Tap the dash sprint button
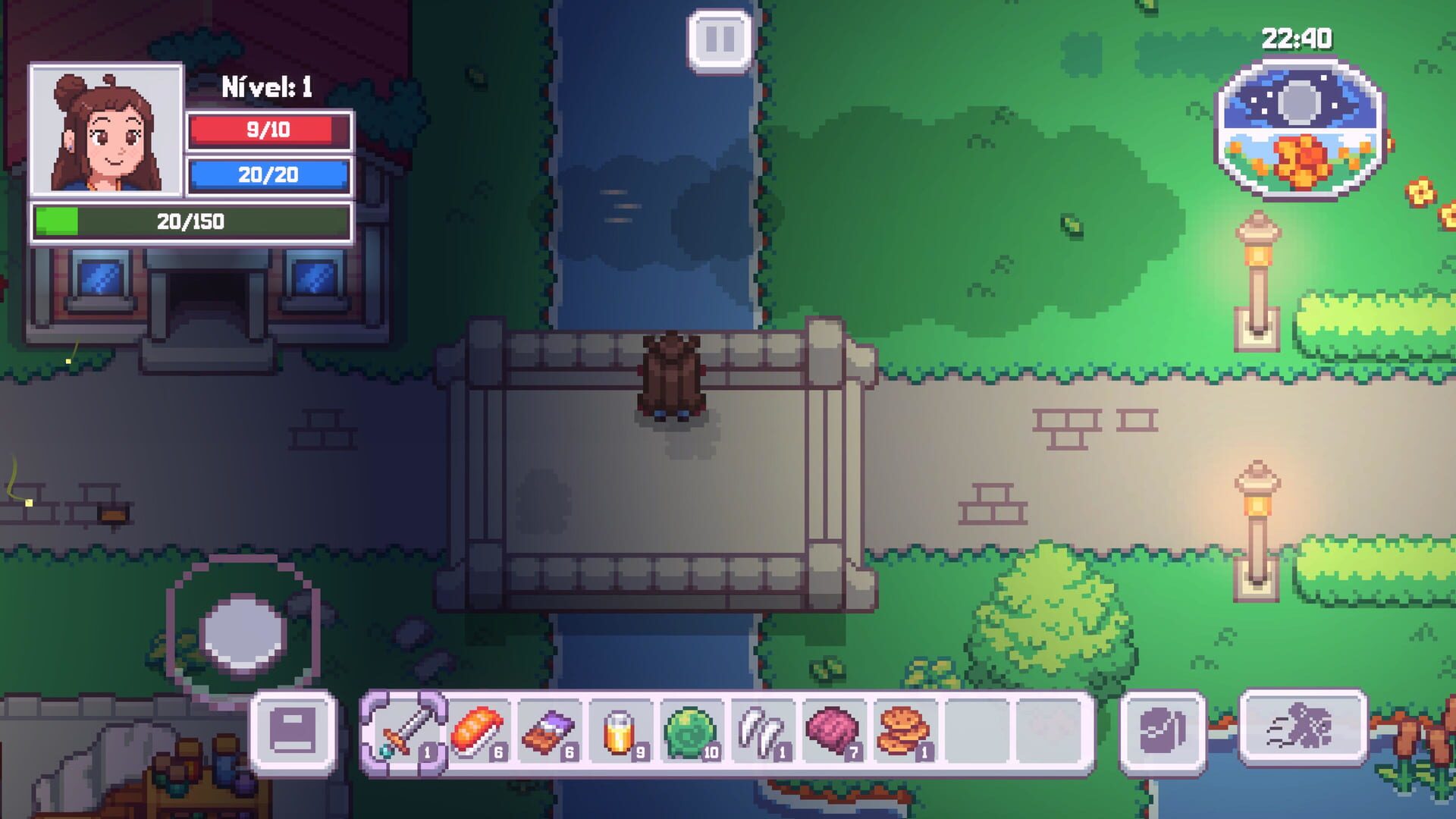 click(1303, 727)
